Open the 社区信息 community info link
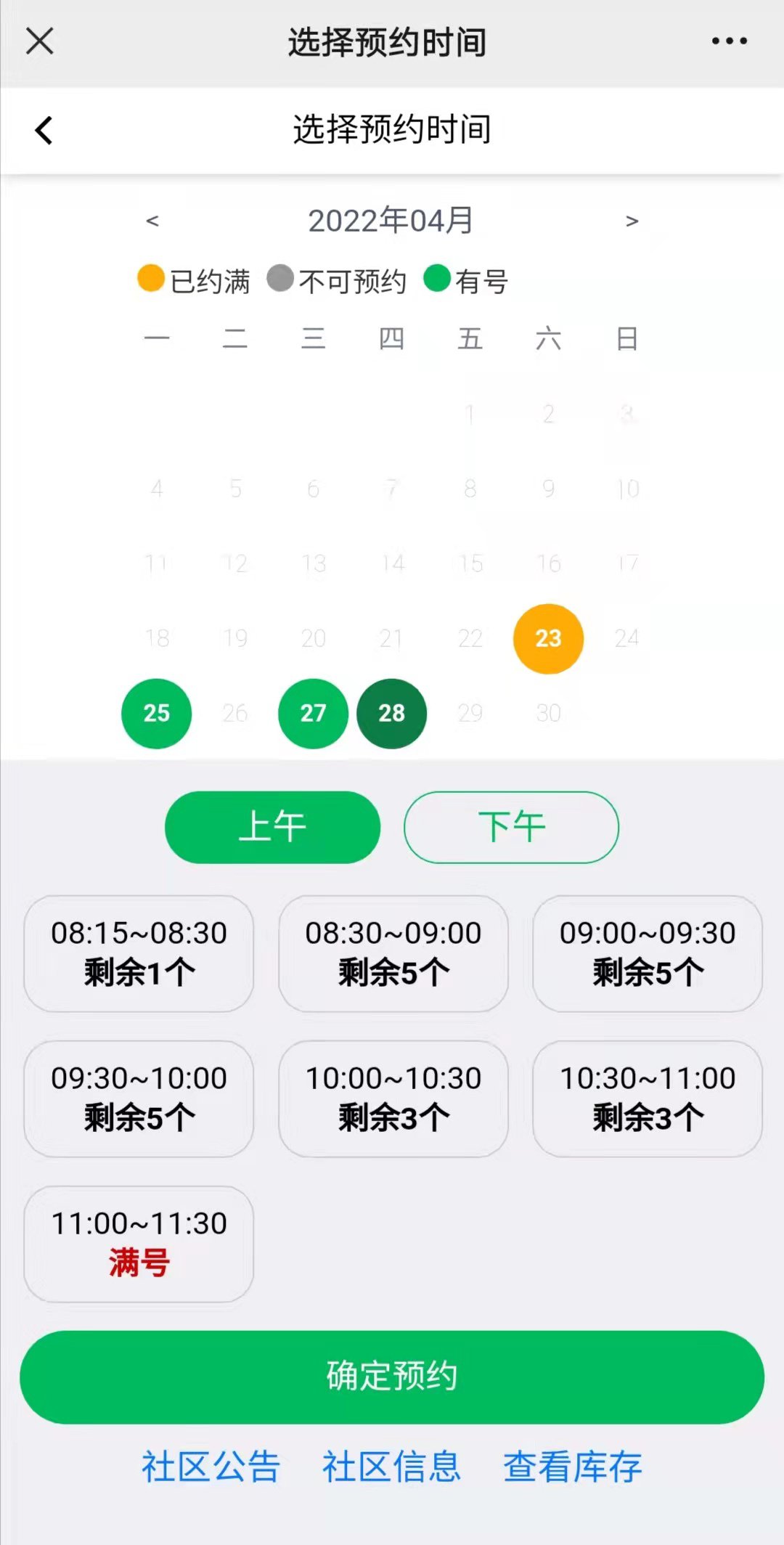 point(392,1467)
